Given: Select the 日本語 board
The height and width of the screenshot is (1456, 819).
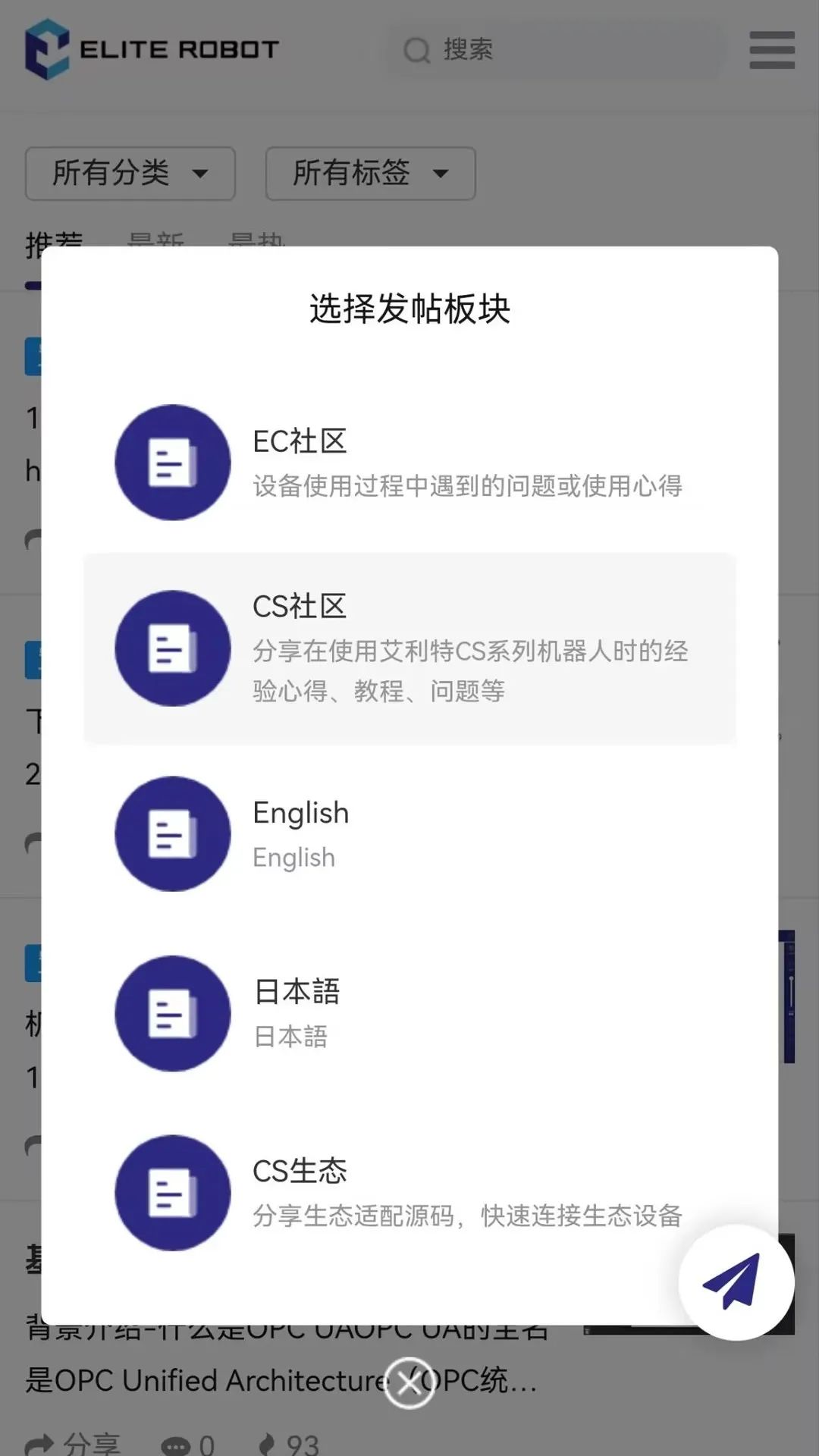Looking at the screenshot, I should click(409, 1013).
